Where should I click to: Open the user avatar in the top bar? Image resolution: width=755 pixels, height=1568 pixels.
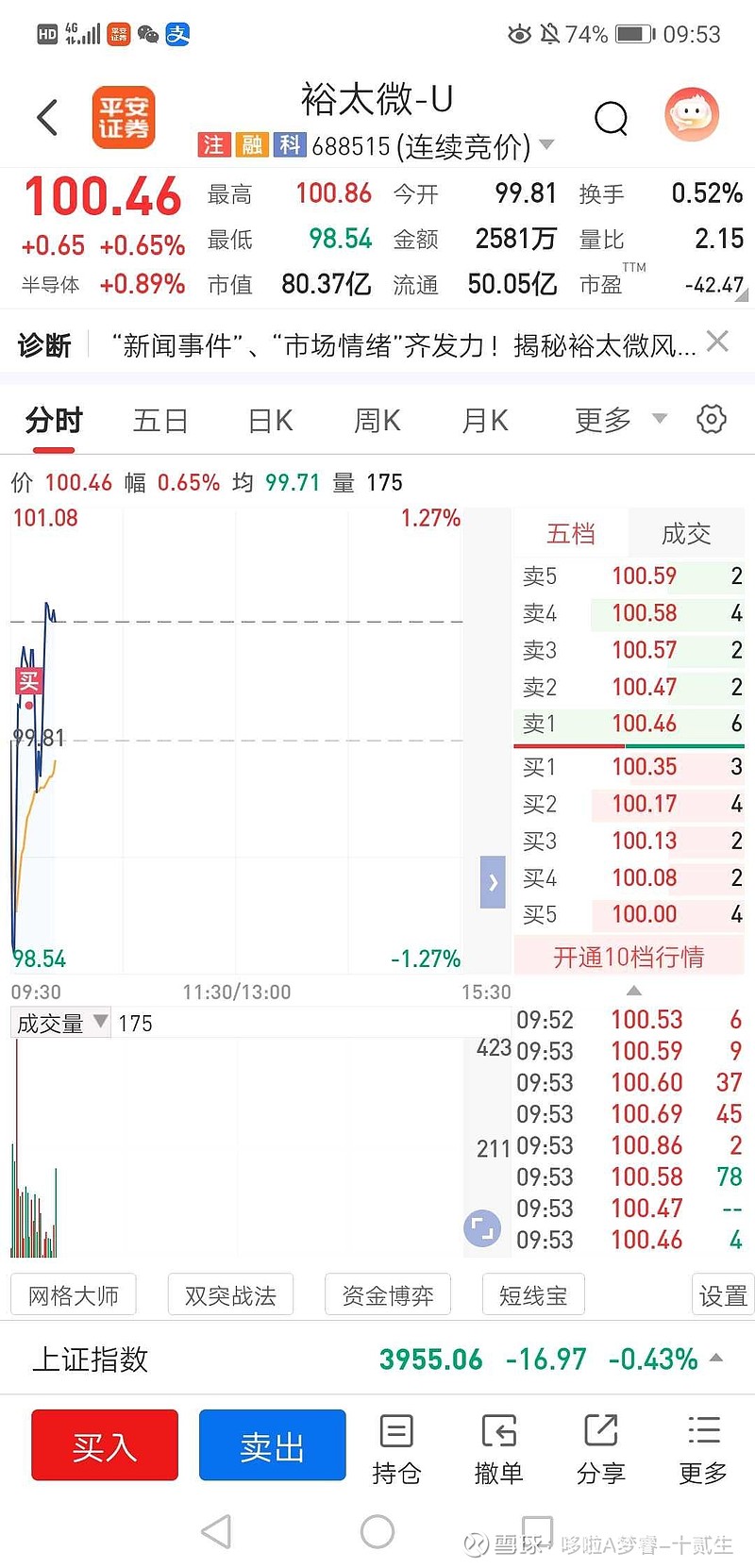coord(692,115)
